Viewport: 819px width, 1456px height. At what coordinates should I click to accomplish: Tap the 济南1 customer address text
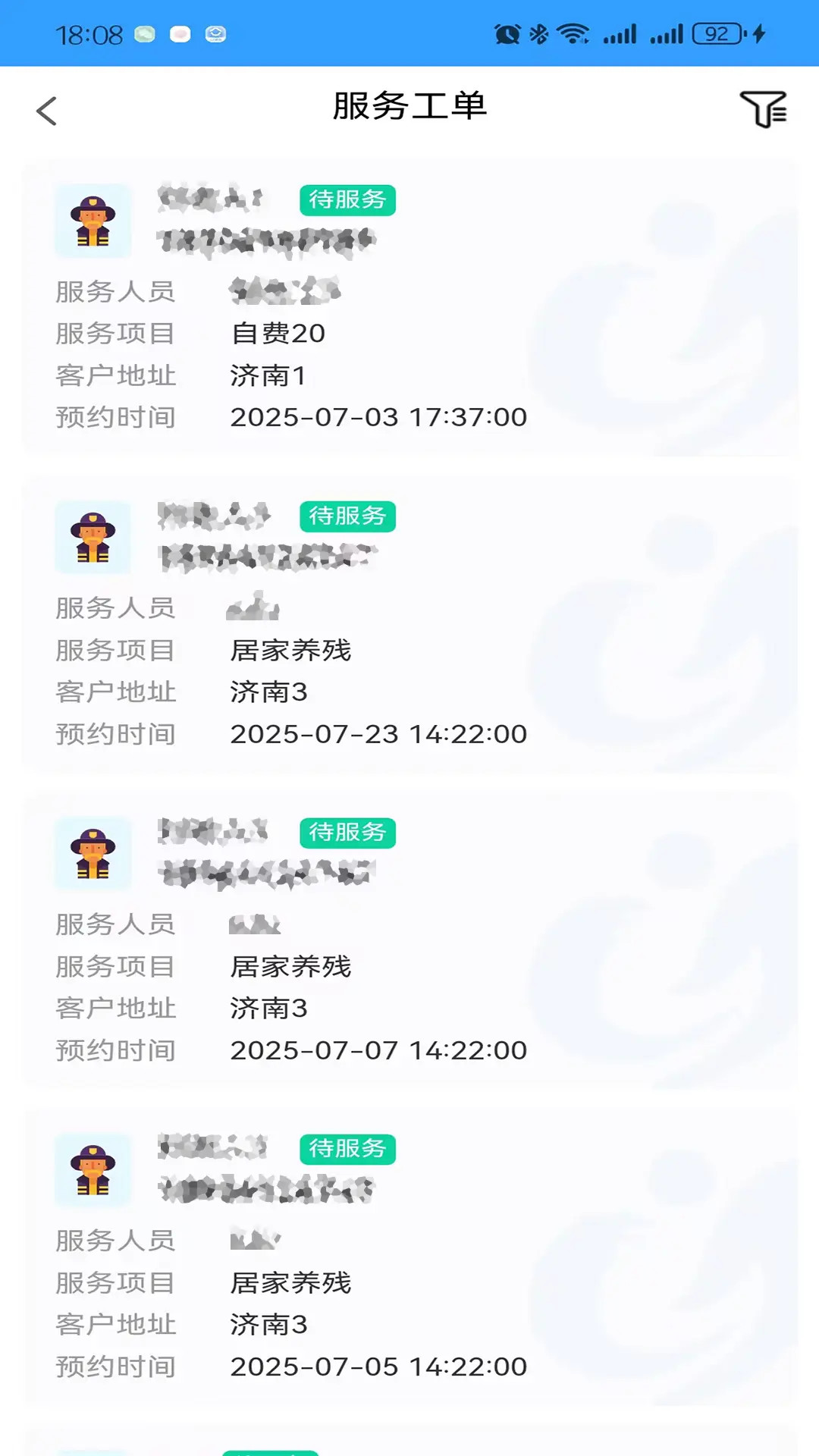point(268,375)
